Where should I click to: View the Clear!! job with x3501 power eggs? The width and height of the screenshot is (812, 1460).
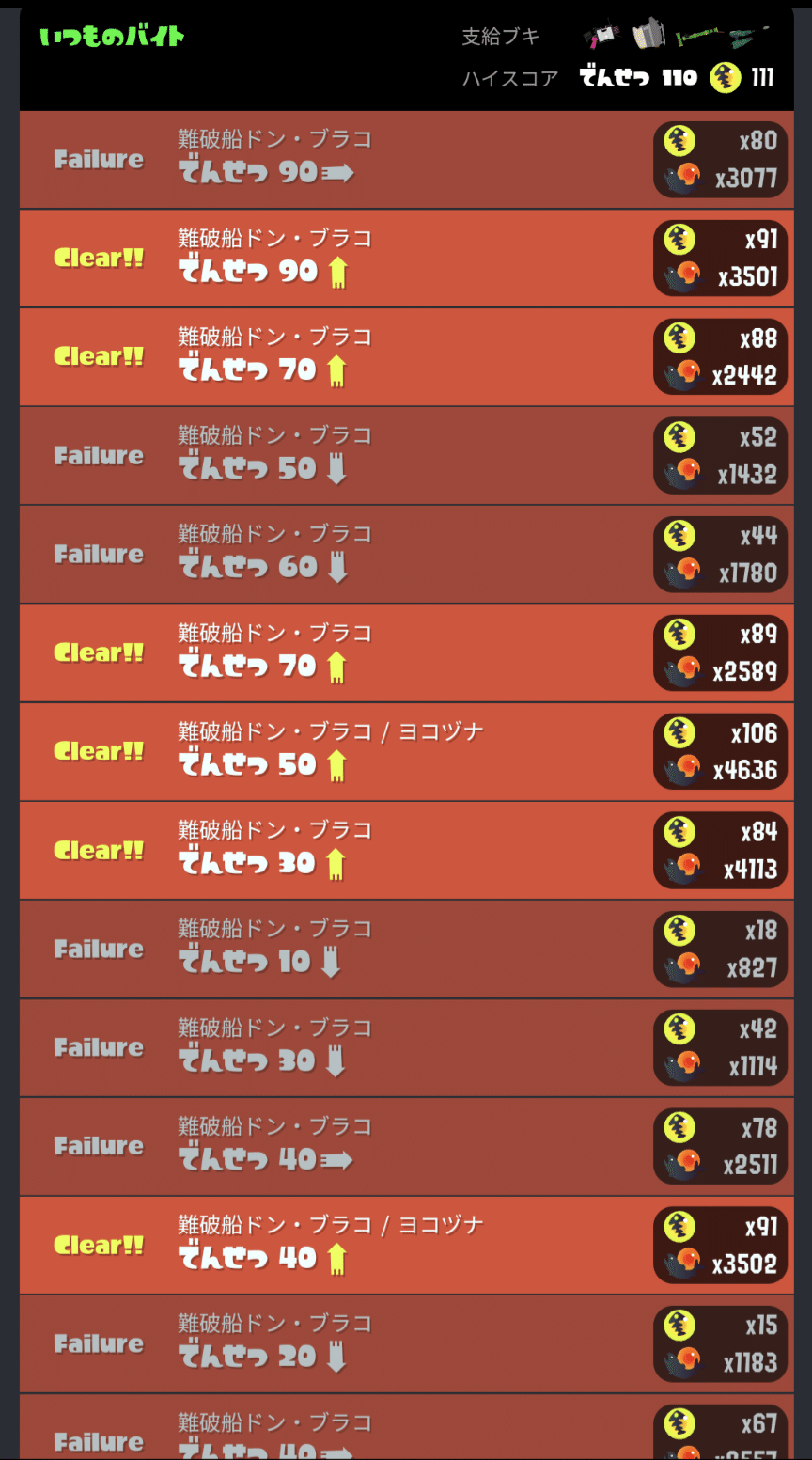click(x=406, y=259)
